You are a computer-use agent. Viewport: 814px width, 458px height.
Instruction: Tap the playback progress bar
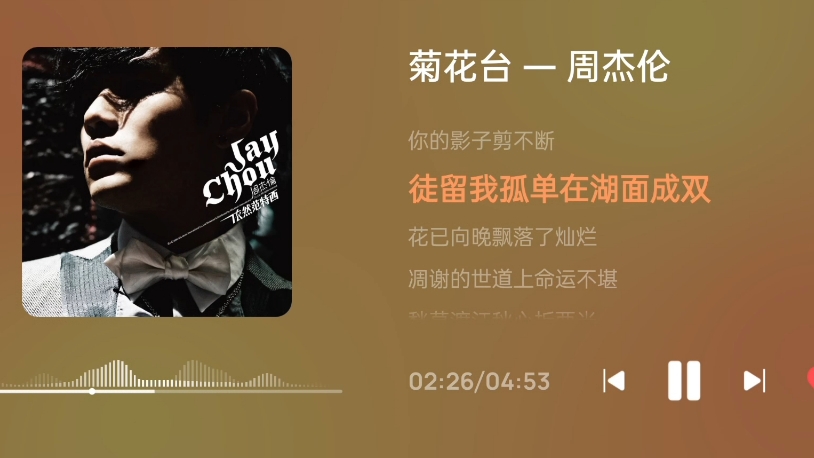pos(170,391)
